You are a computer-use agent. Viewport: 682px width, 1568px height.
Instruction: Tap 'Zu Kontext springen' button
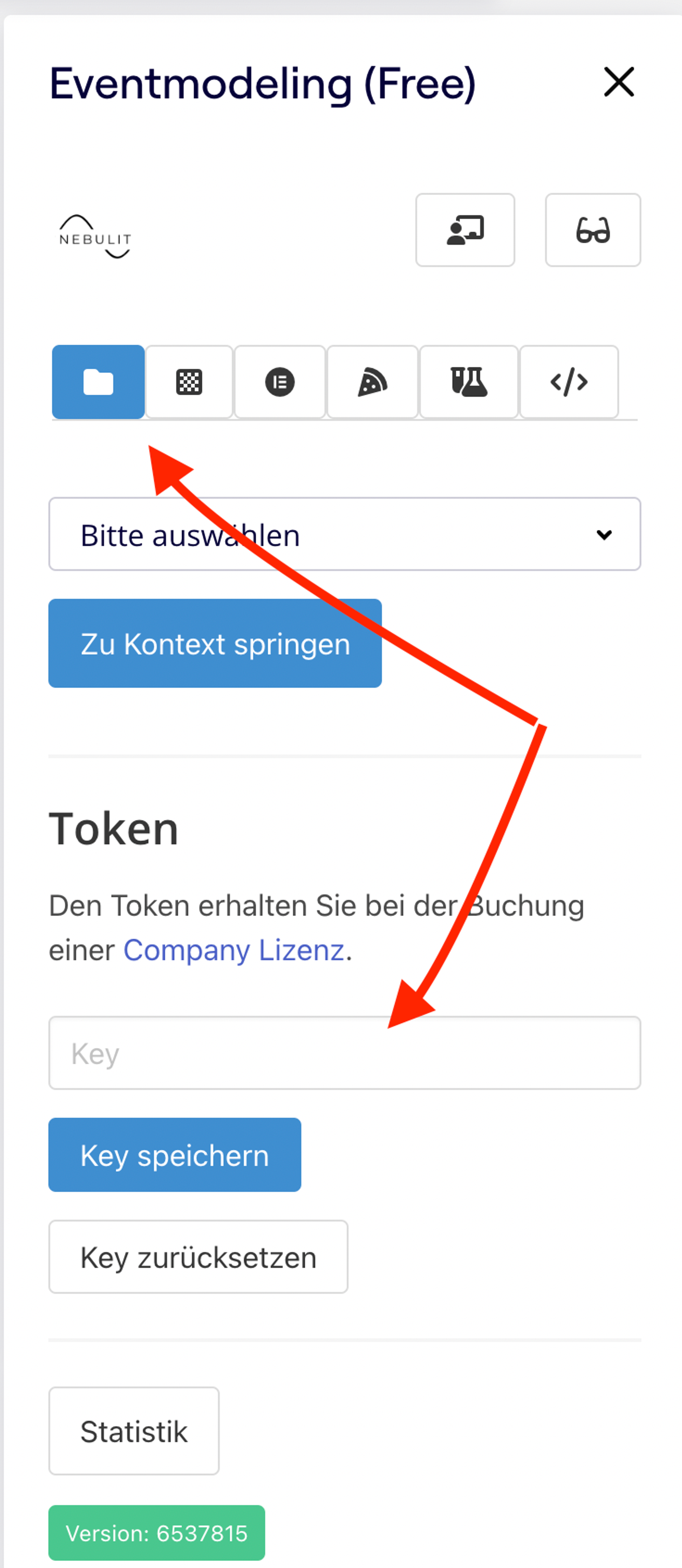pyautogui.click(x=215, y=644)
